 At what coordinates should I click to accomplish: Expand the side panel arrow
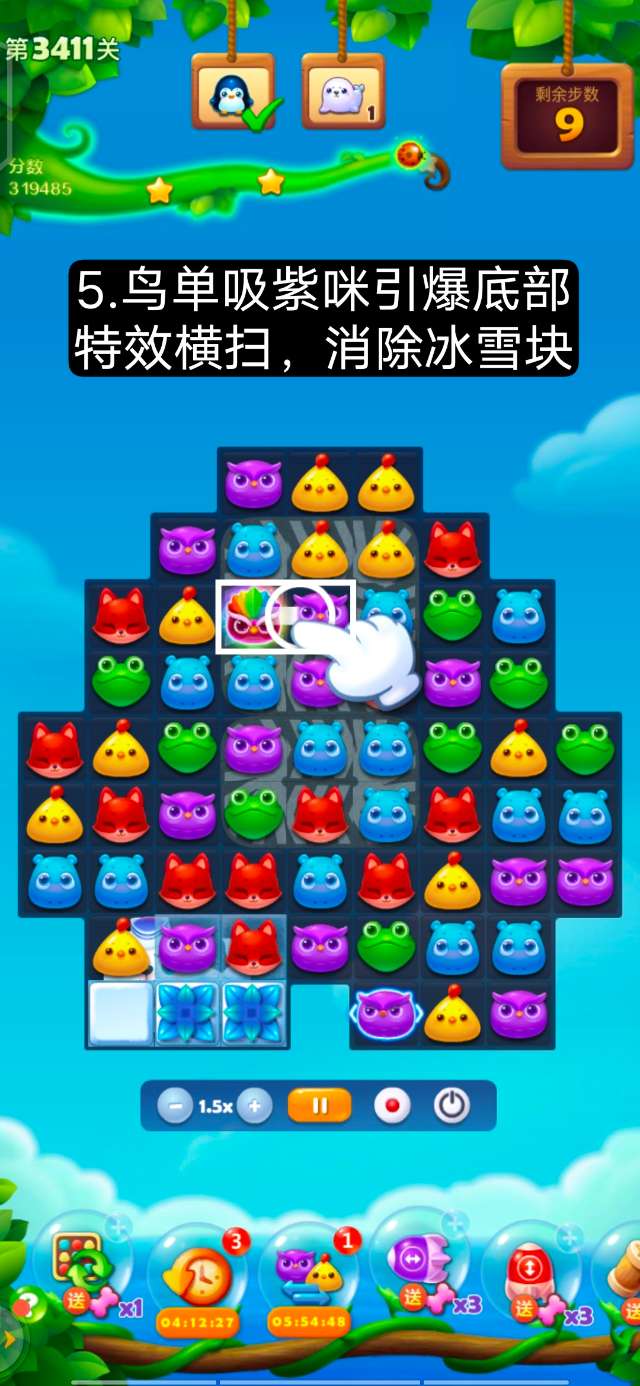point(8,1338)
